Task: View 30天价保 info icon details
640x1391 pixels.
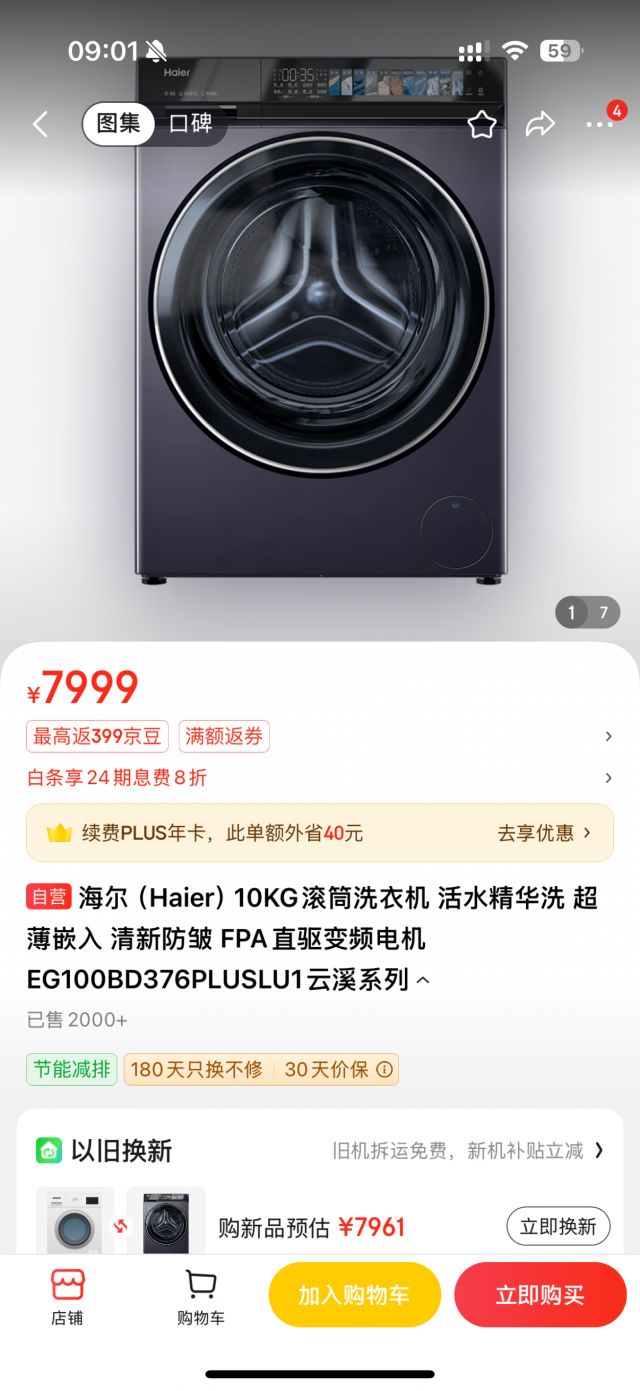Action: 384,1070
